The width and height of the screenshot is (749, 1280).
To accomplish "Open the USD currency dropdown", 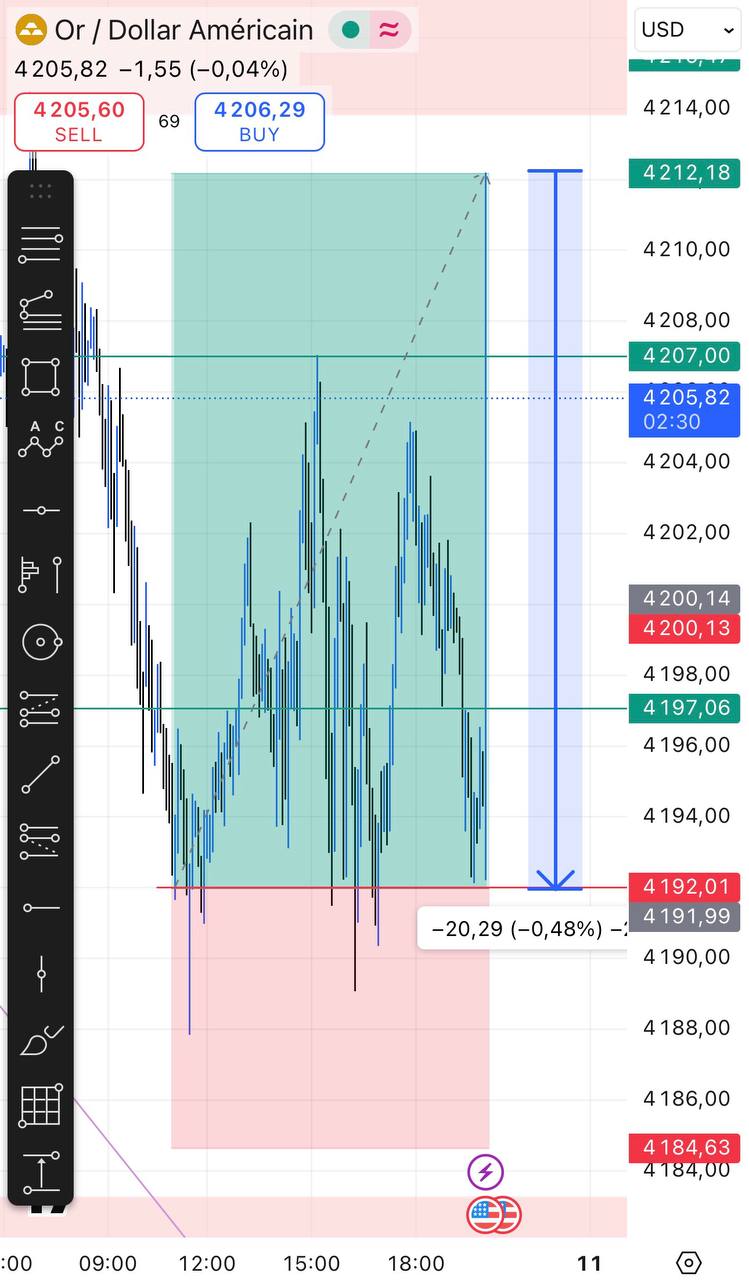I will click(x=688, y=30).
